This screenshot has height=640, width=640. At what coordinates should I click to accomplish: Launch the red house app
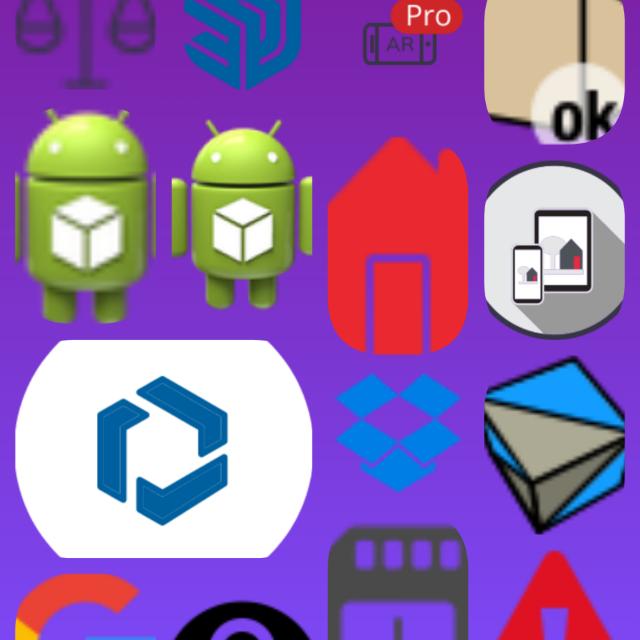(397, 246)
